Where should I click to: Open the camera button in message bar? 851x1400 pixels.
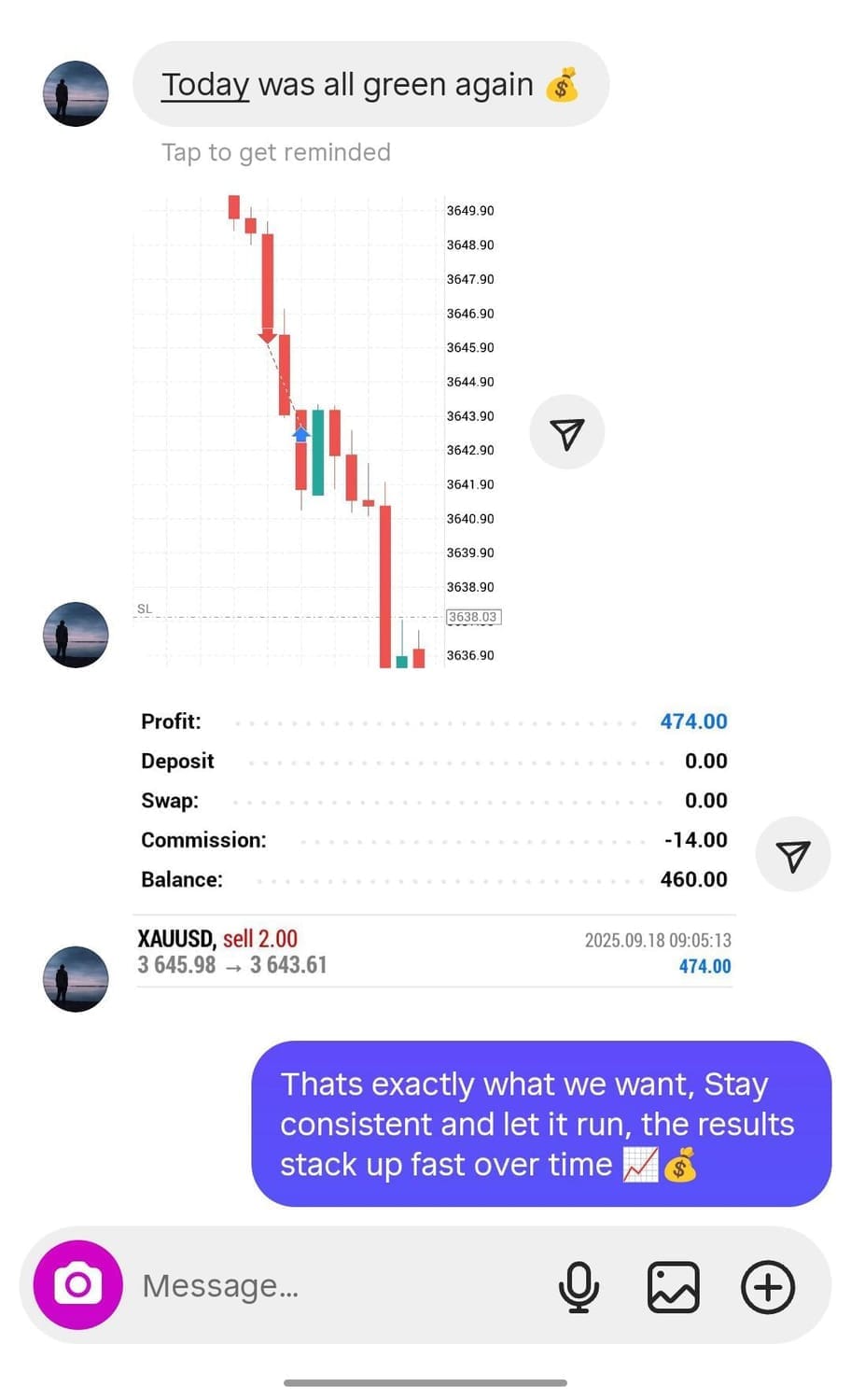point(77,1285)
